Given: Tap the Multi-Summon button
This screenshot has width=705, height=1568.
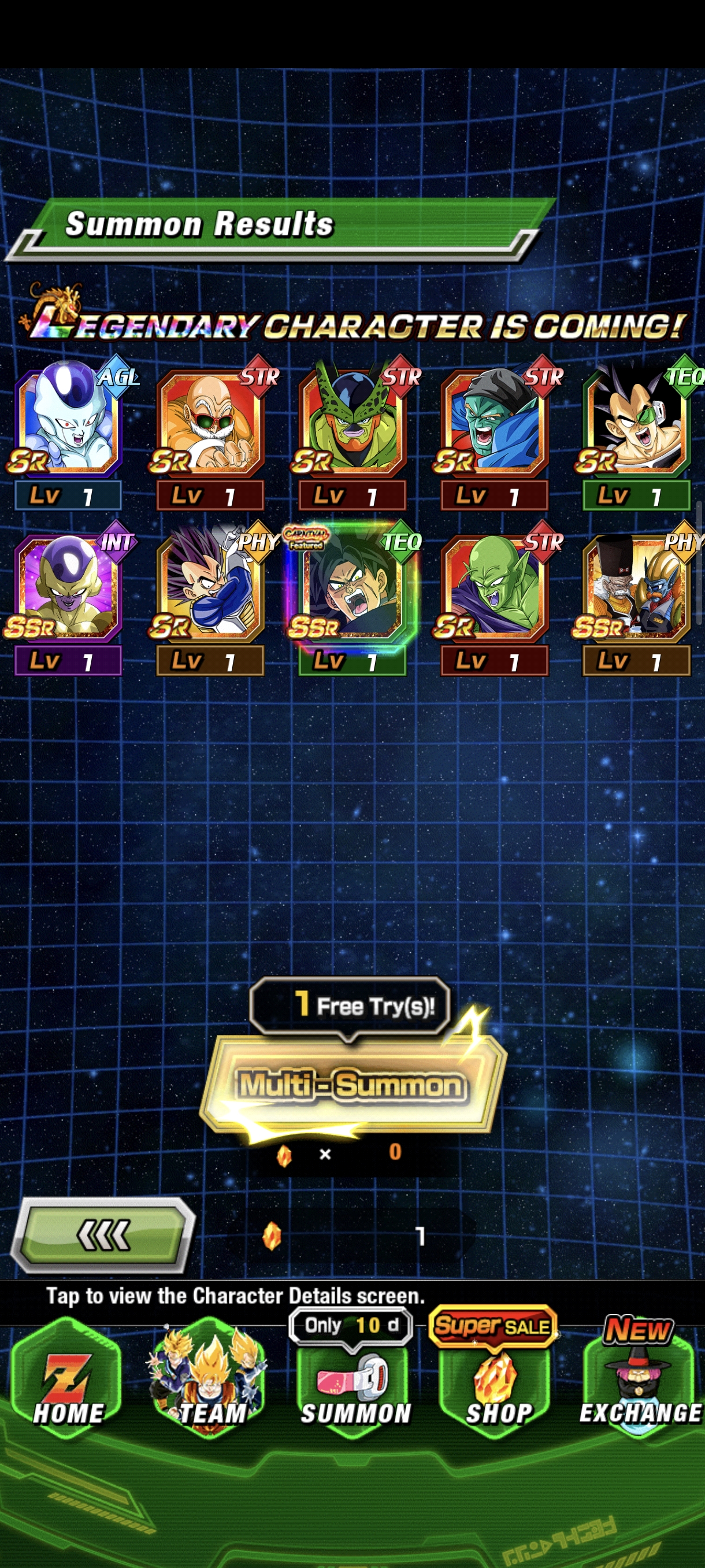Looking at the screenshot, I should tap(351, 1085).
